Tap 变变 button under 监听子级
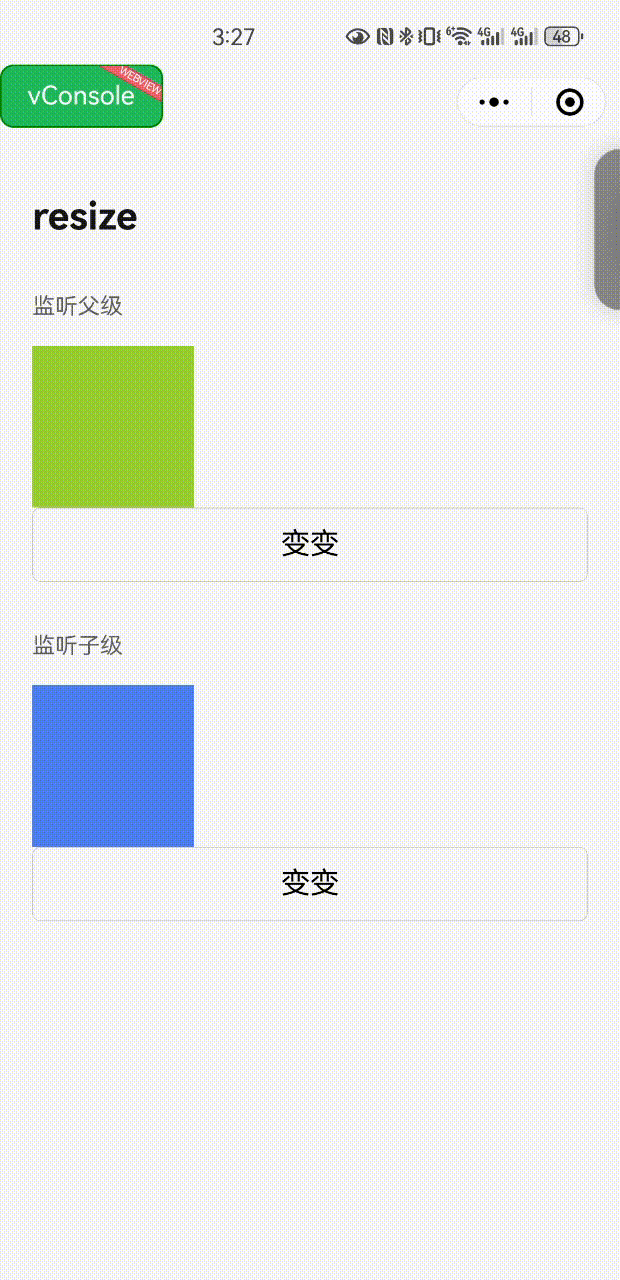The width and height of the screenshot is (620, 1280). 310,884
